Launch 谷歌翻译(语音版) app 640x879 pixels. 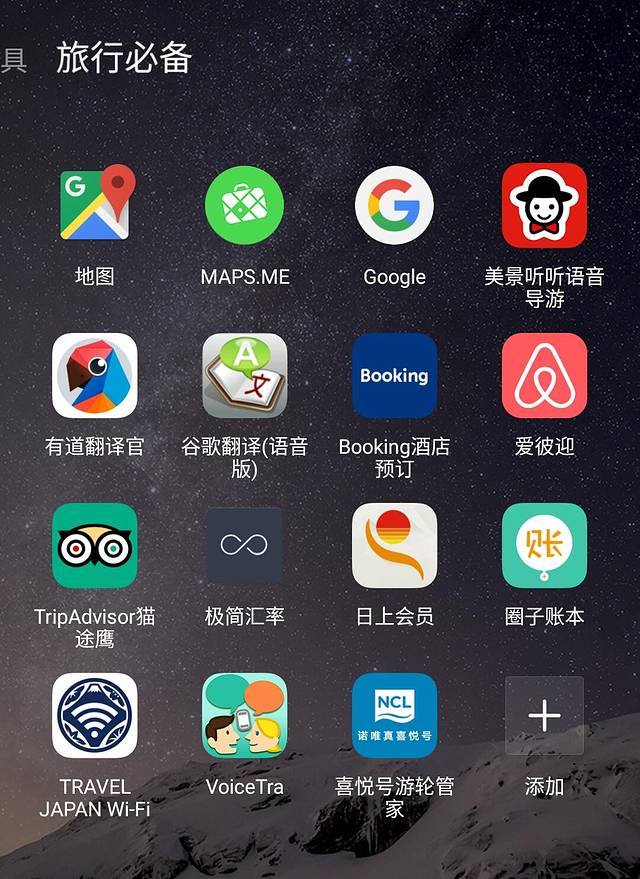(x=245, y=375)
